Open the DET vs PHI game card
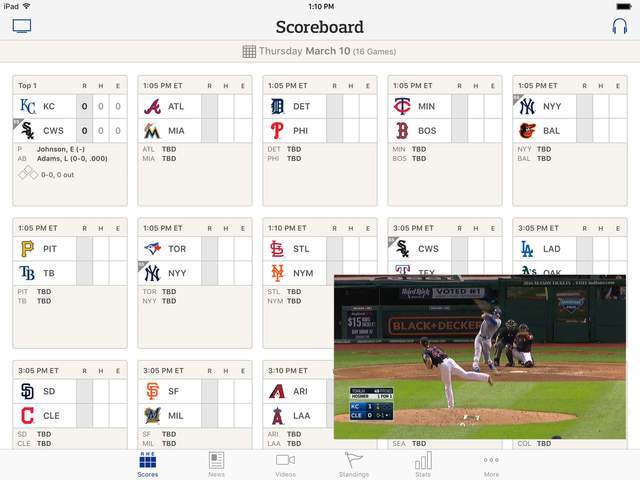The height and width of the screenshot is (480, 640). click(x=319, y=140)
